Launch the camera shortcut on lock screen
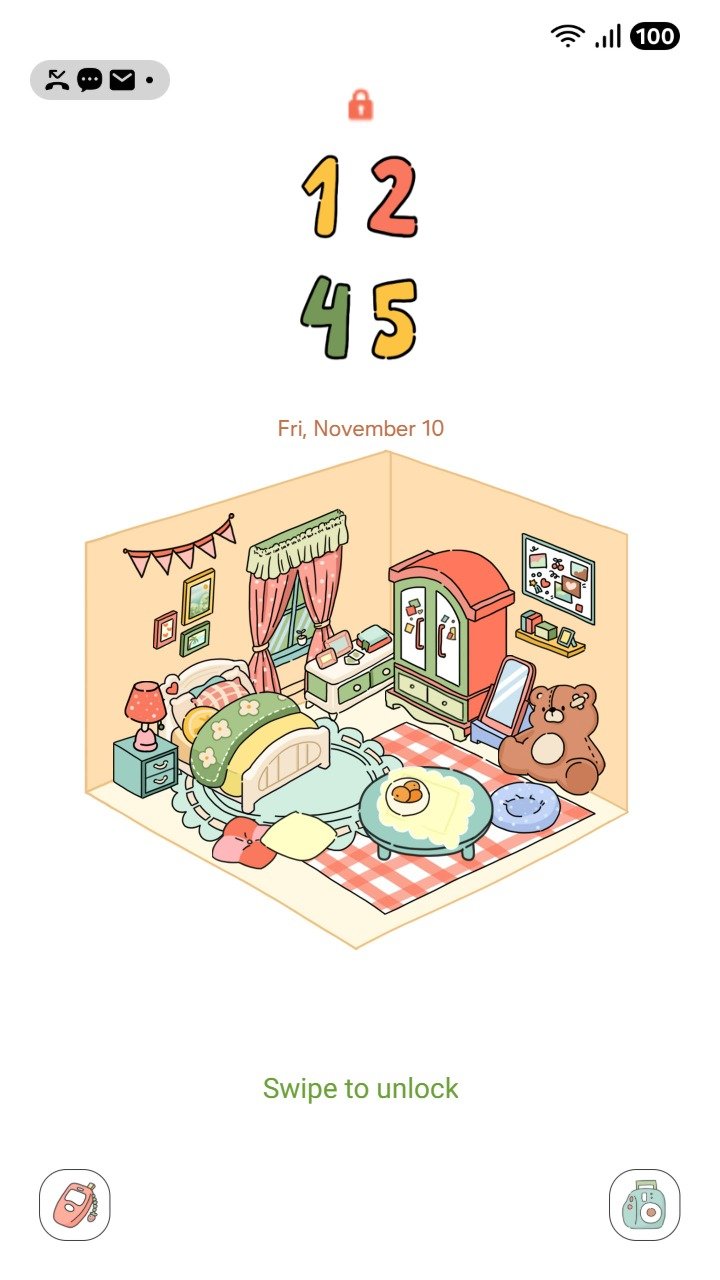This screenshot has height=1280, width=720. [x=644, y=1205]
